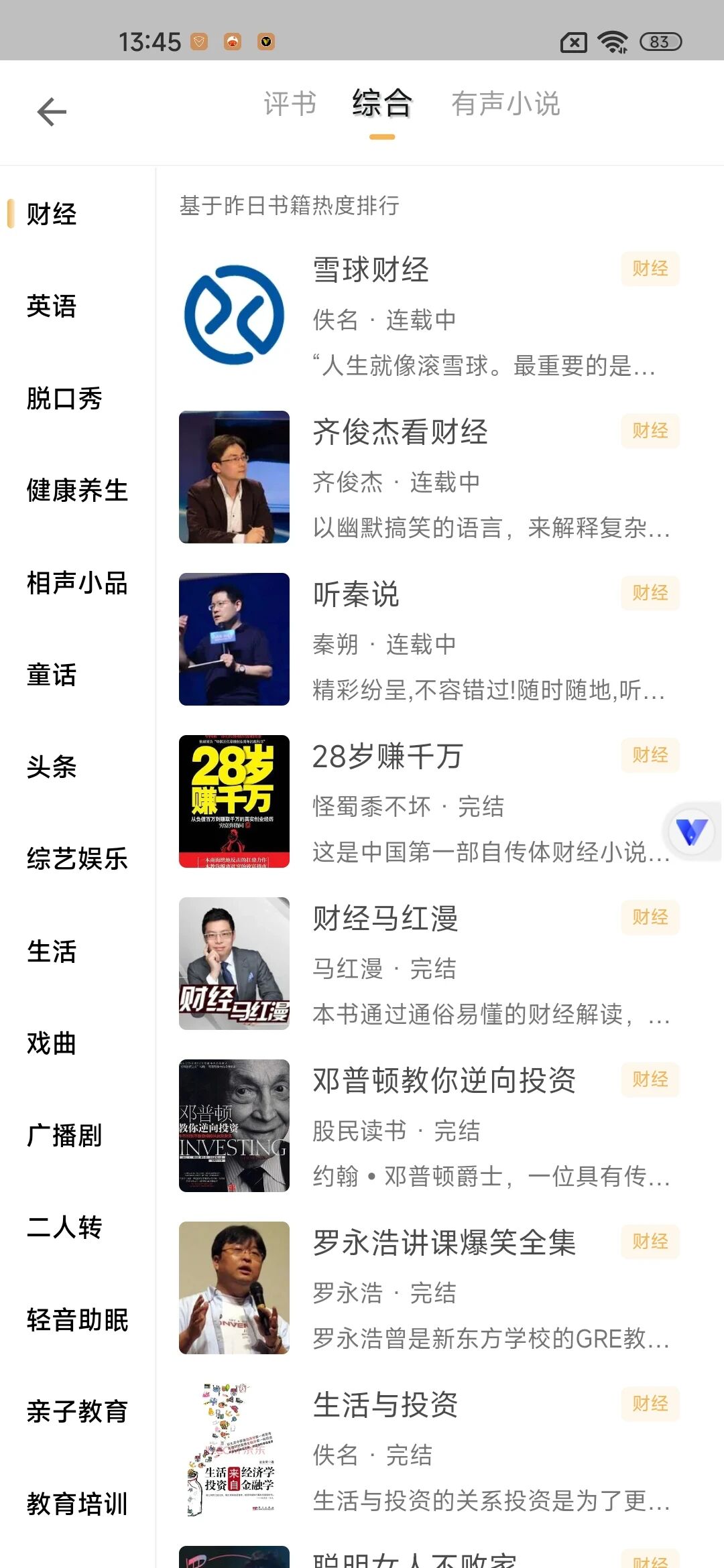Image resolution: width=724 pixels, height=1568 pixels.
Task: Open 听秦说 by 秦朔
Action: click(429, 639)
